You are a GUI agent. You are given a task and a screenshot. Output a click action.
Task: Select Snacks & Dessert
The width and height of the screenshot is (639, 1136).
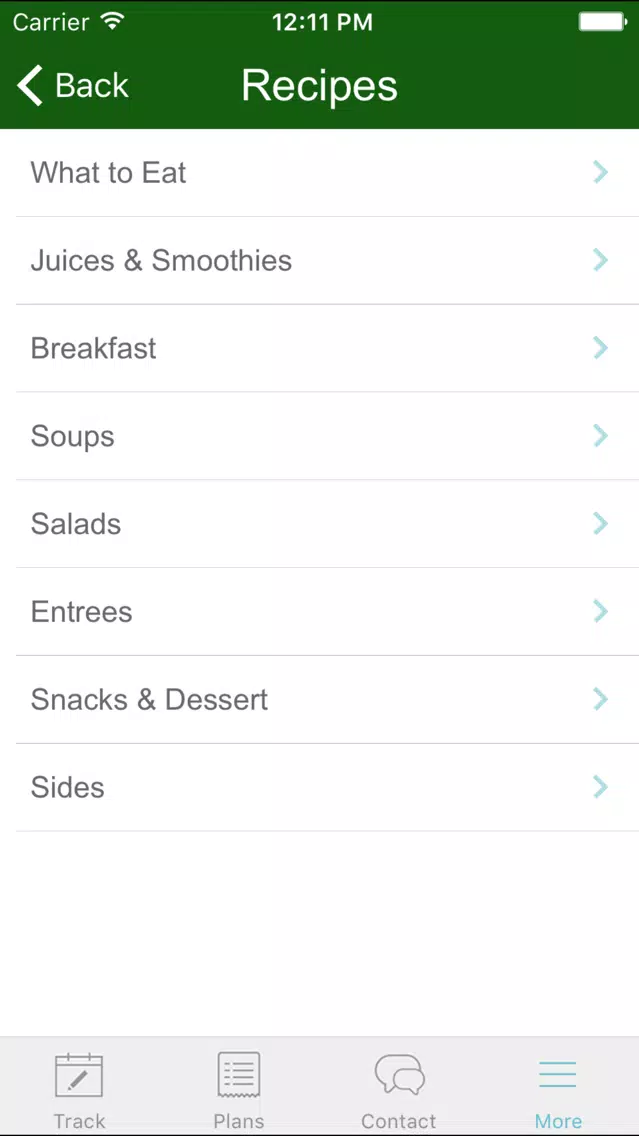(320, 700)
